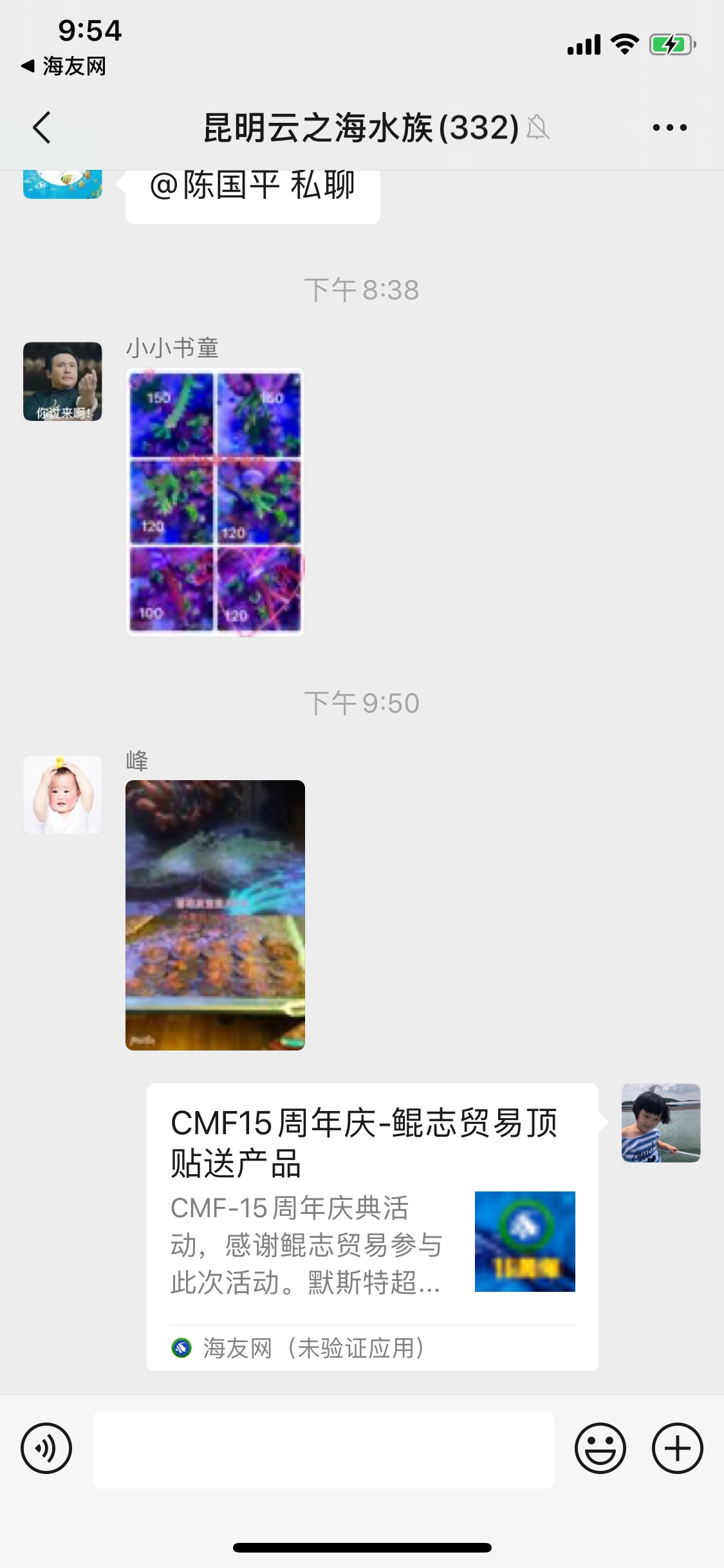Open the chat info three-dots menu

669,127
